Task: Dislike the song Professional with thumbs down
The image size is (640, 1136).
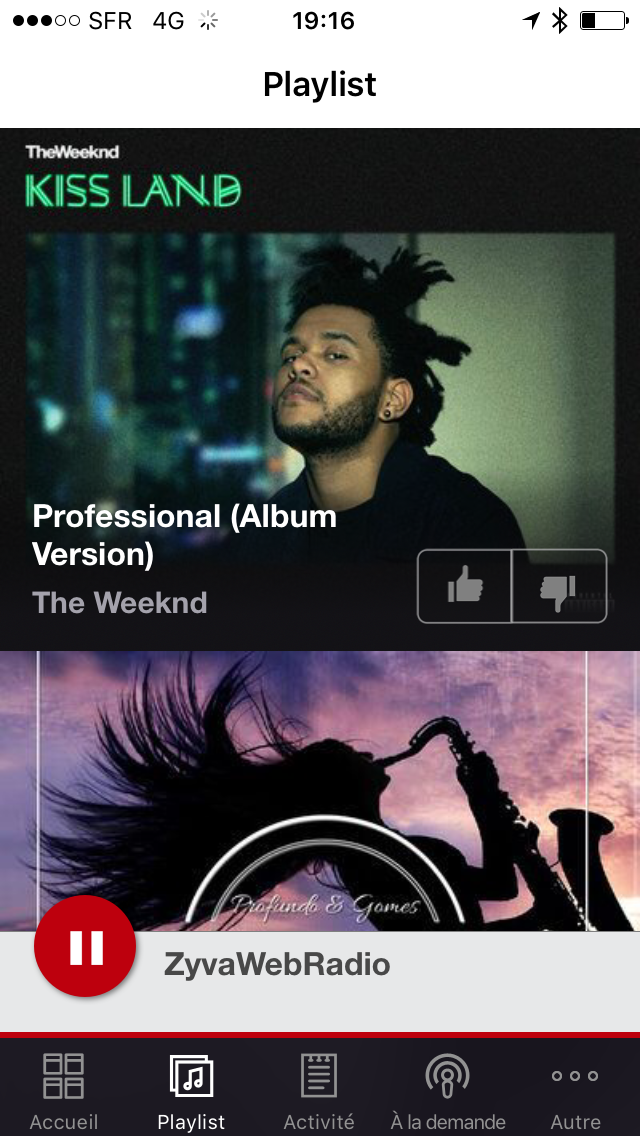Action: coord(560,586)
